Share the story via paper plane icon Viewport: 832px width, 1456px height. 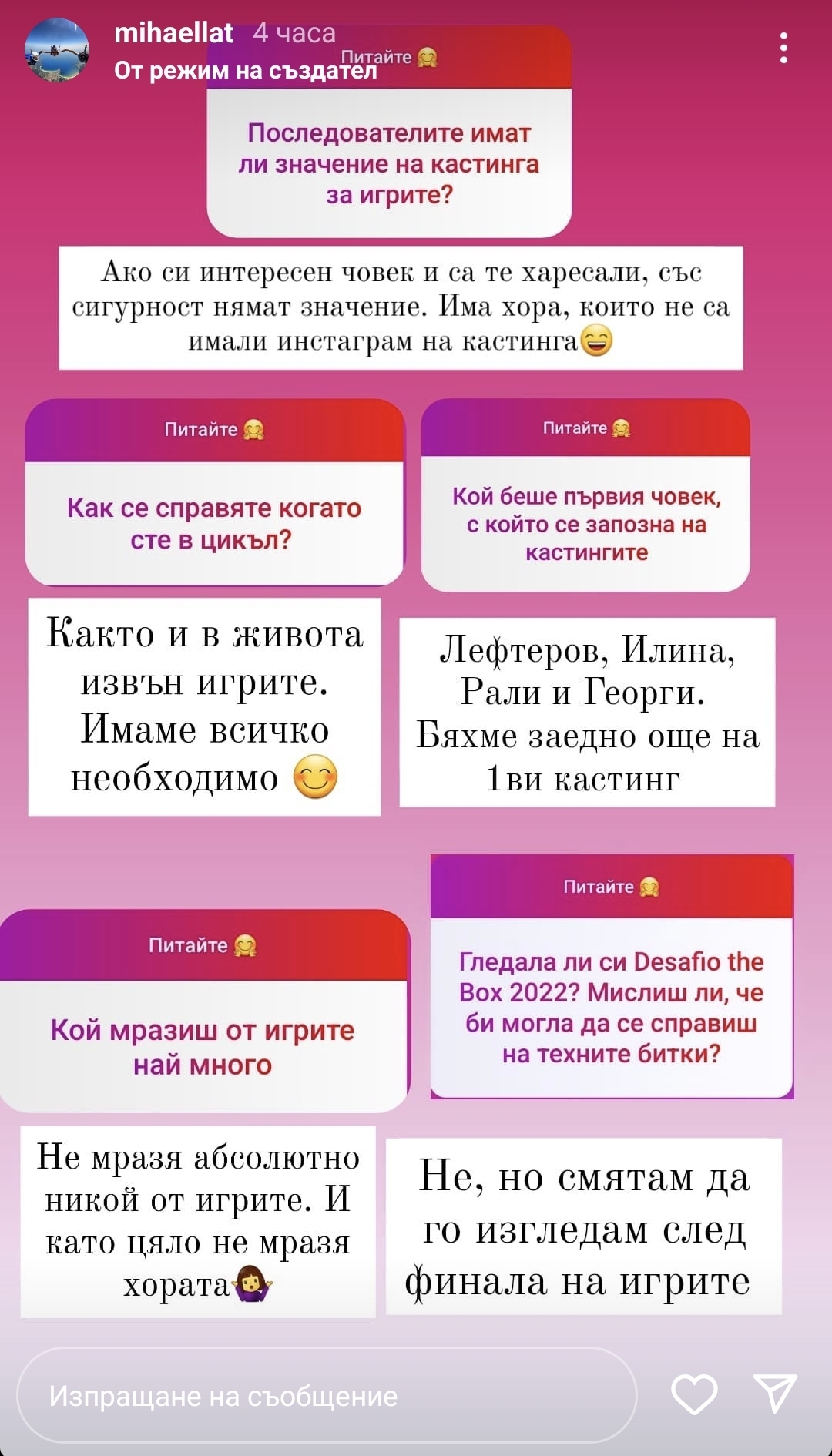pyautogui.click(x=774, y=1393)
